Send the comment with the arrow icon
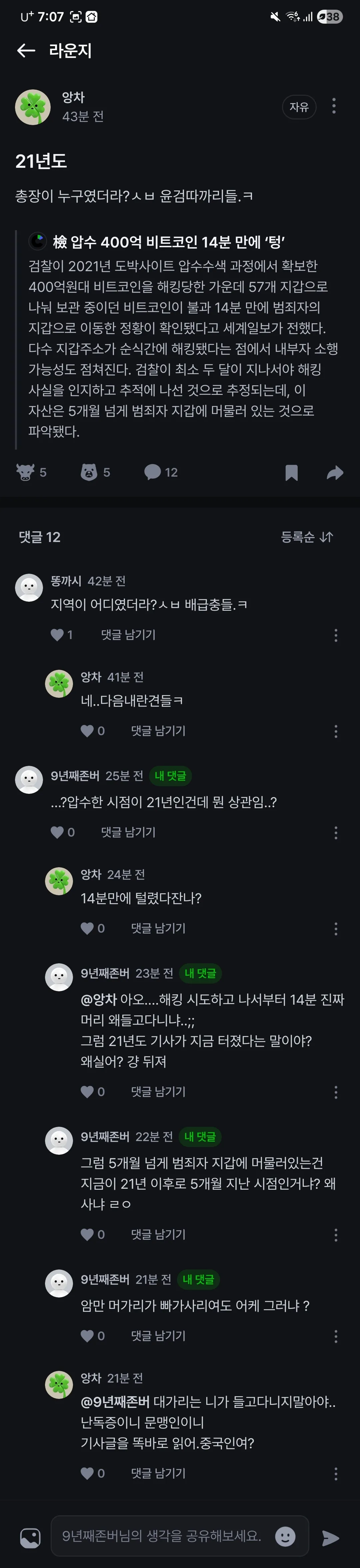The height and width of the screenshot is (1568, 360). click(x=330, y=1538)
